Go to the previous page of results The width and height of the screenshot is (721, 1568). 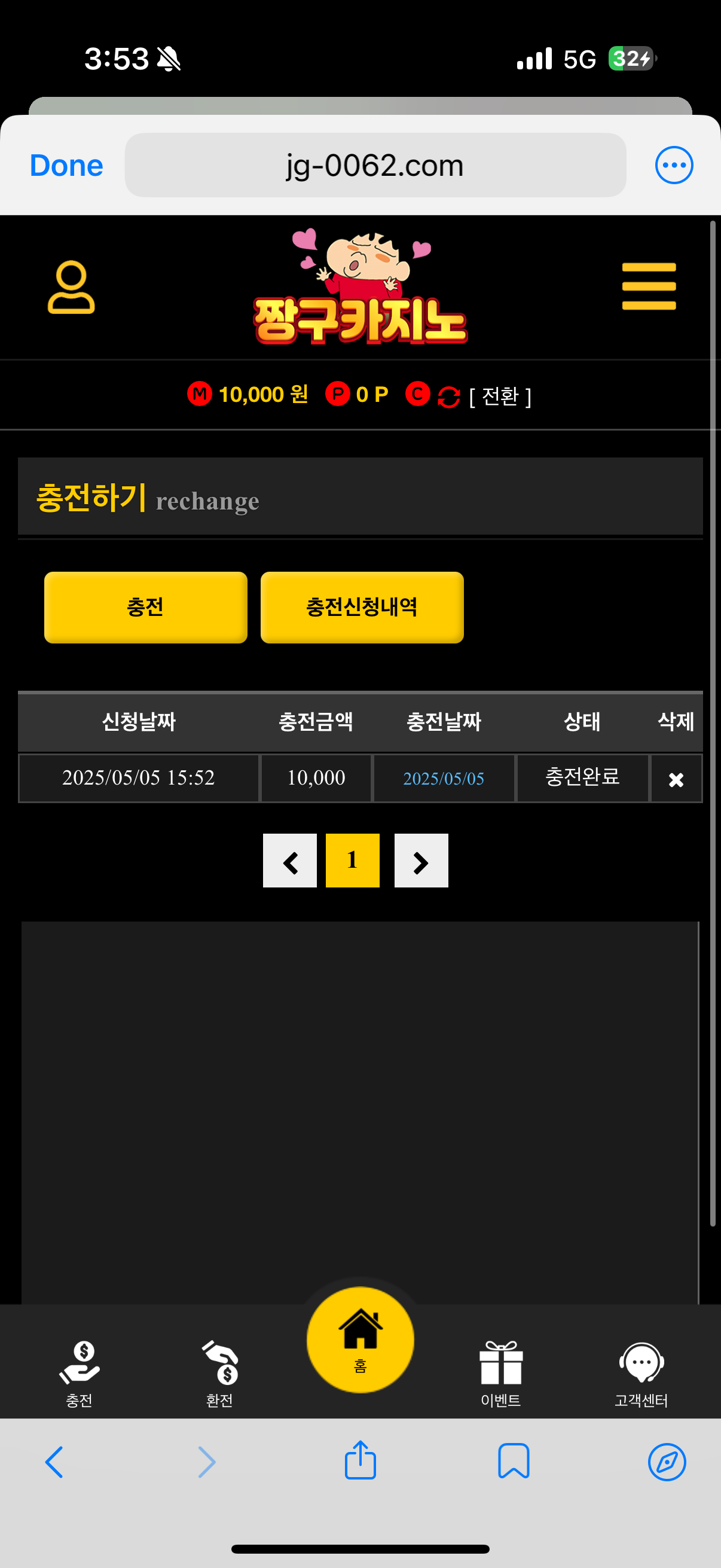pos(289,861)
